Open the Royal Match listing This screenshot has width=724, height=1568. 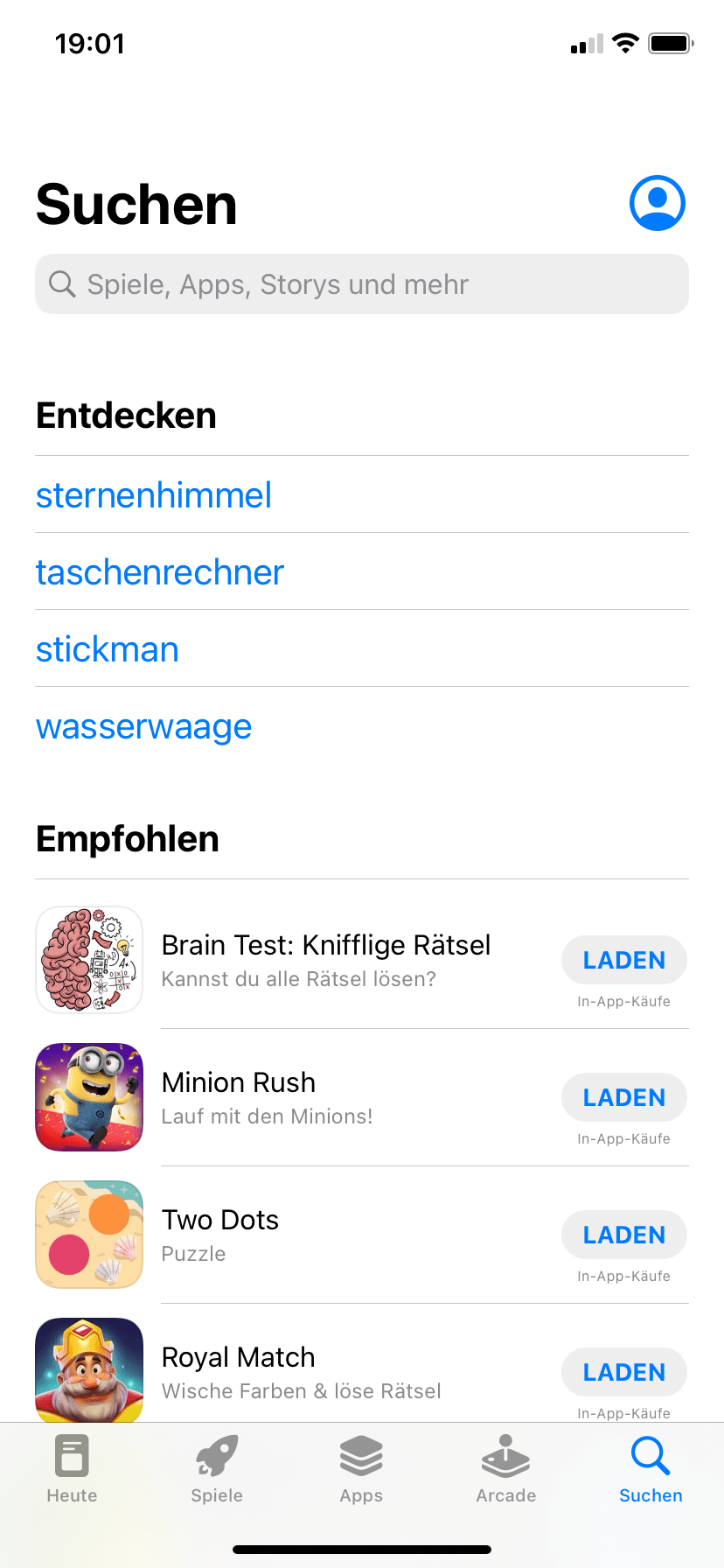tap(238, 1370)
